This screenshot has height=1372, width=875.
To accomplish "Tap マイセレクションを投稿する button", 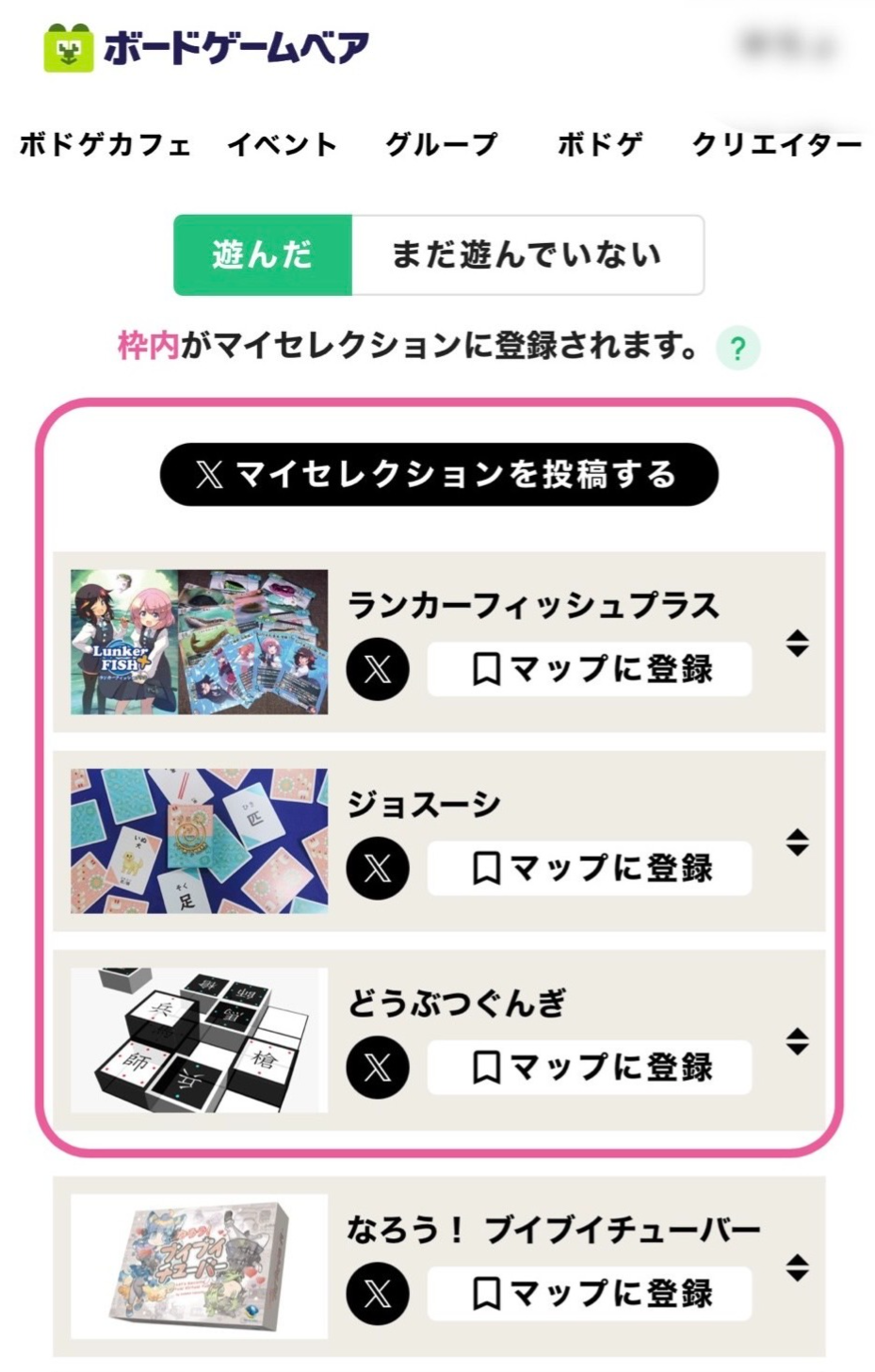I will 439,474.
